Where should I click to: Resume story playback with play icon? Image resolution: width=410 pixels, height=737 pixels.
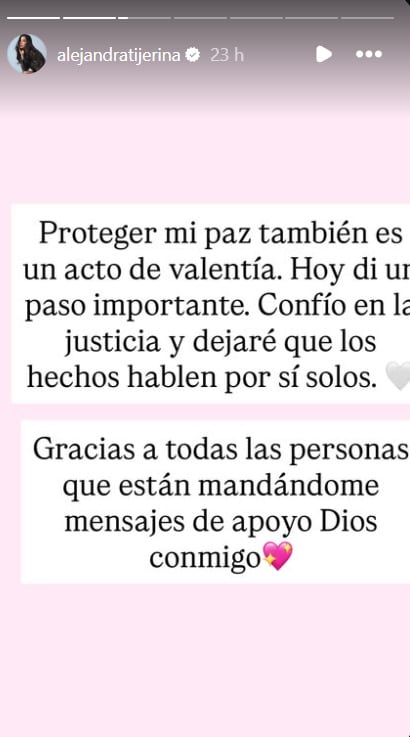coord(324,54)
